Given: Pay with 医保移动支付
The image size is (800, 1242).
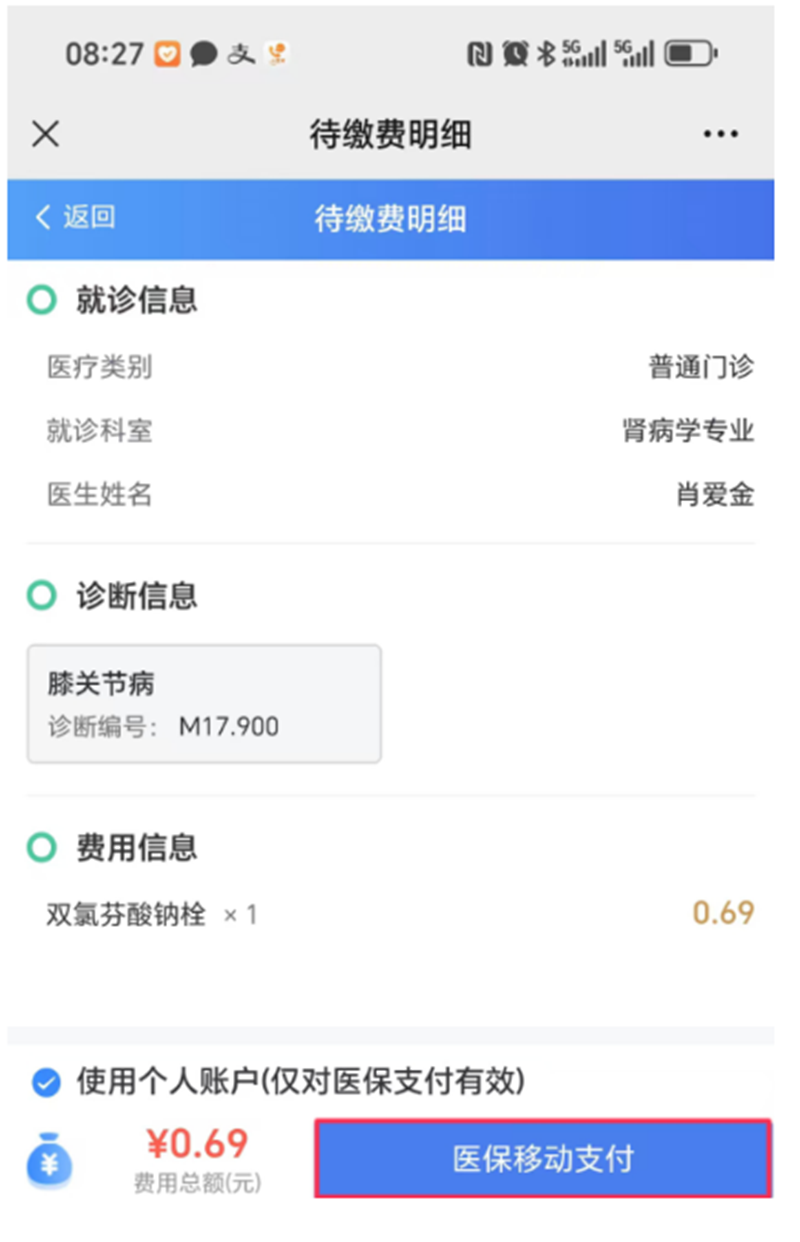Looking at the screenshot, I should pyautogui.click(x=543, y=1158).
